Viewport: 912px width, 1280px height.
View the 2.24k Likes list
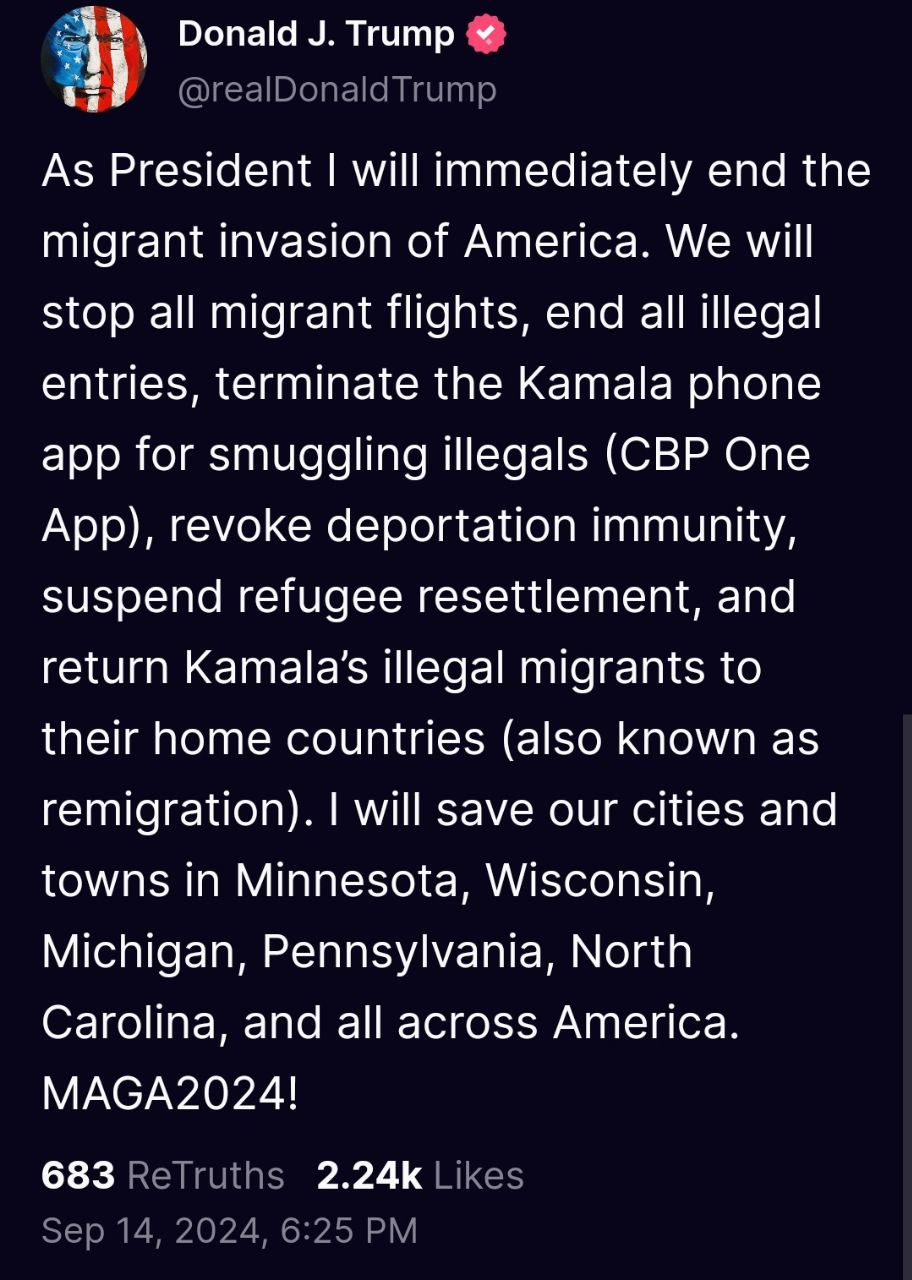coord(420,1175)
